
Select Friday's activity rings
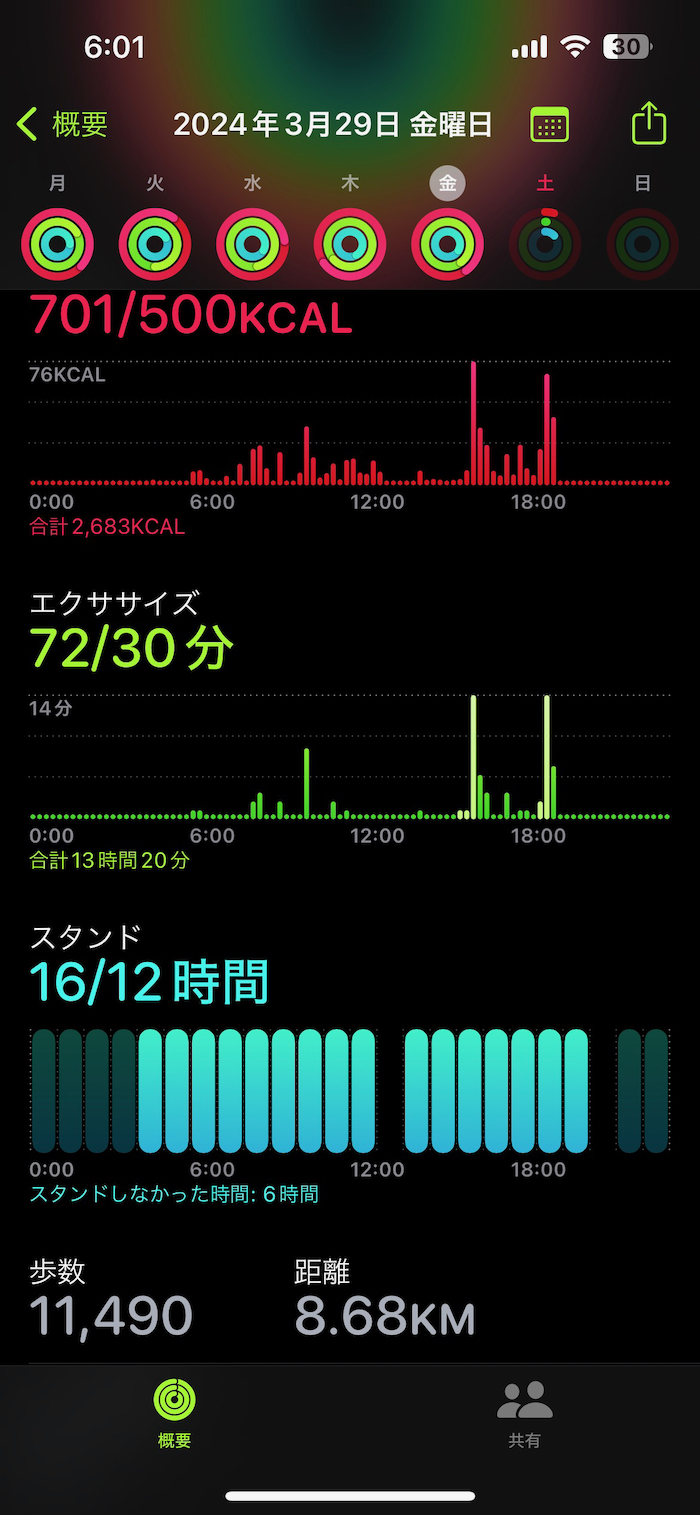click(447, 243)
